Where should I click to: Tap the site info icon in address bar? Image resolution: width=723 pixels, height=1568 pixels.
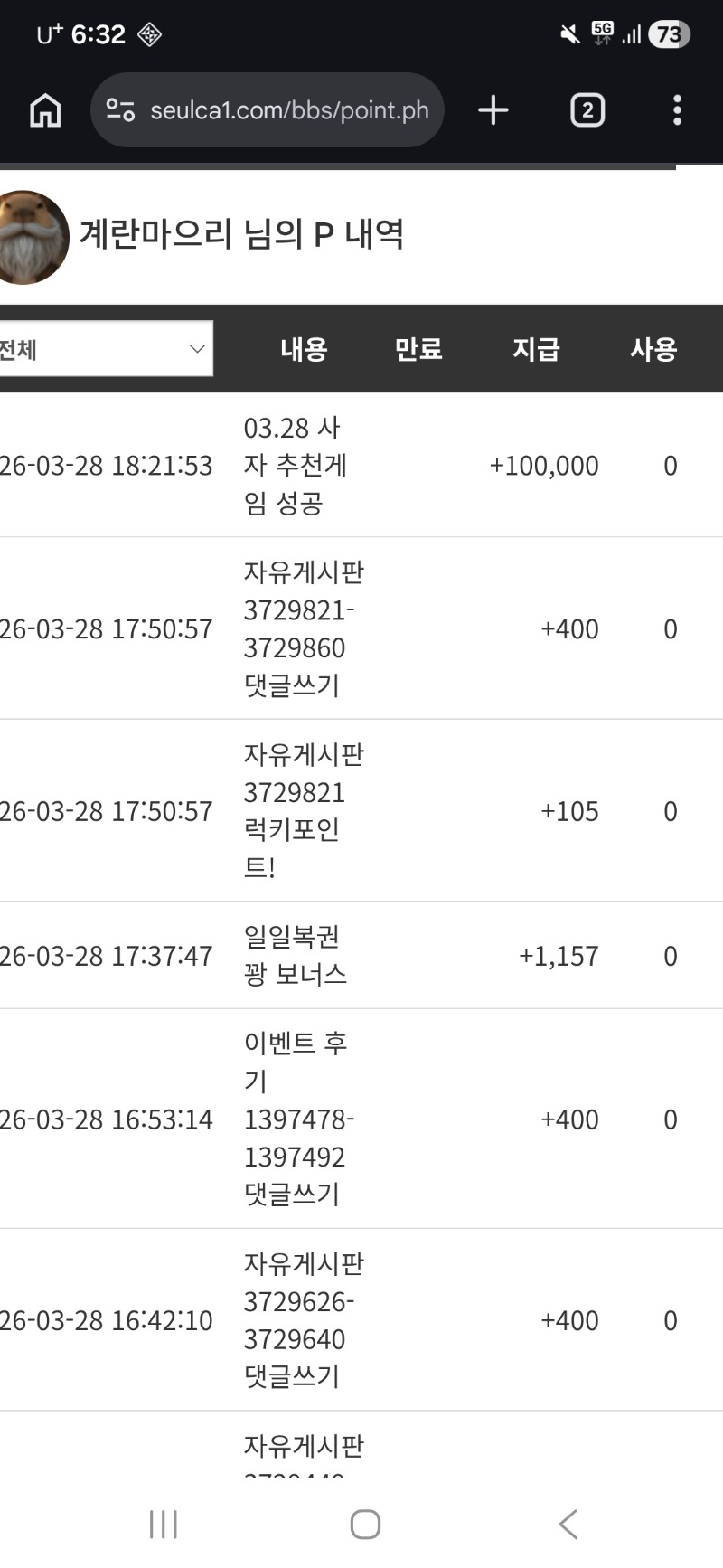120,110
